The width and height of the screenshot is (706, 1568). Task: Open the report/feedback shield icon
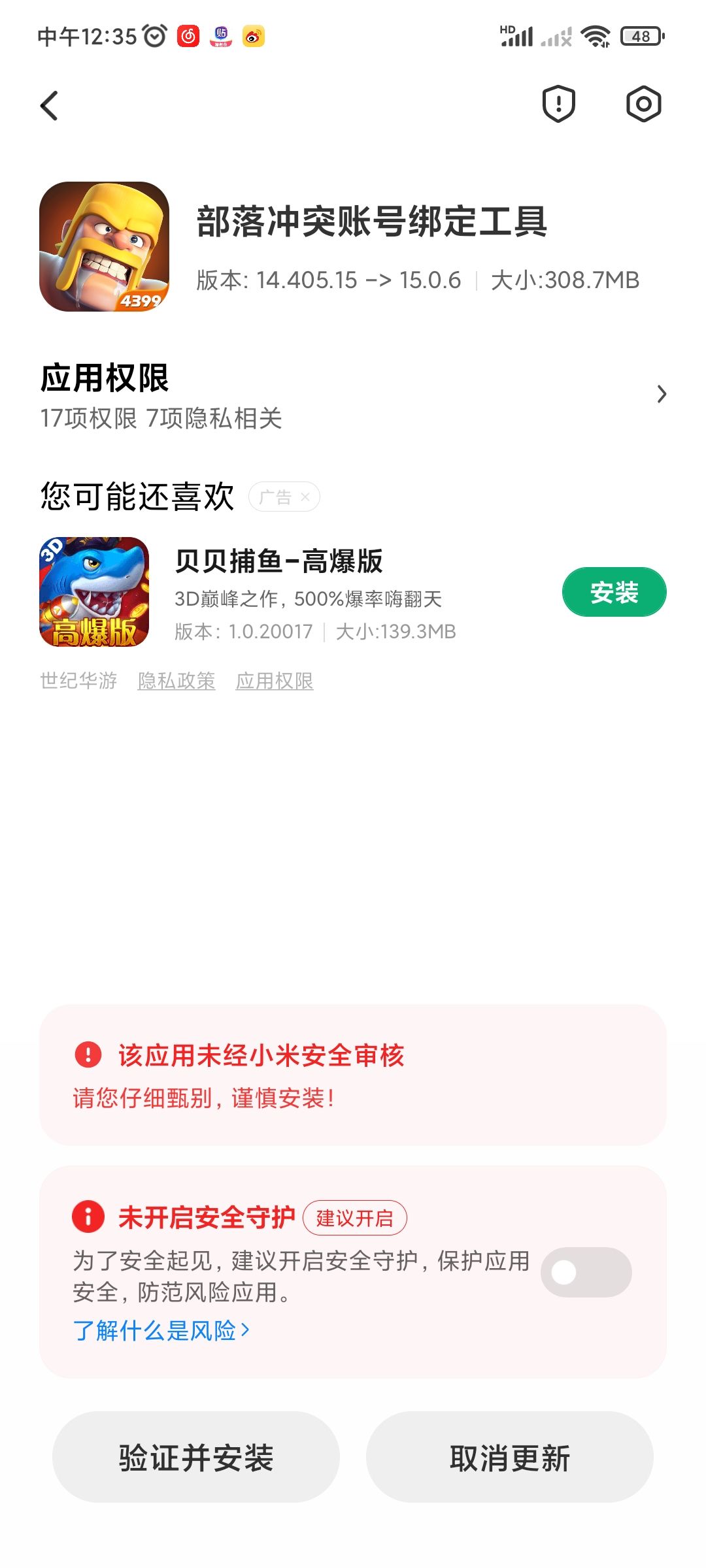[559, 105]
